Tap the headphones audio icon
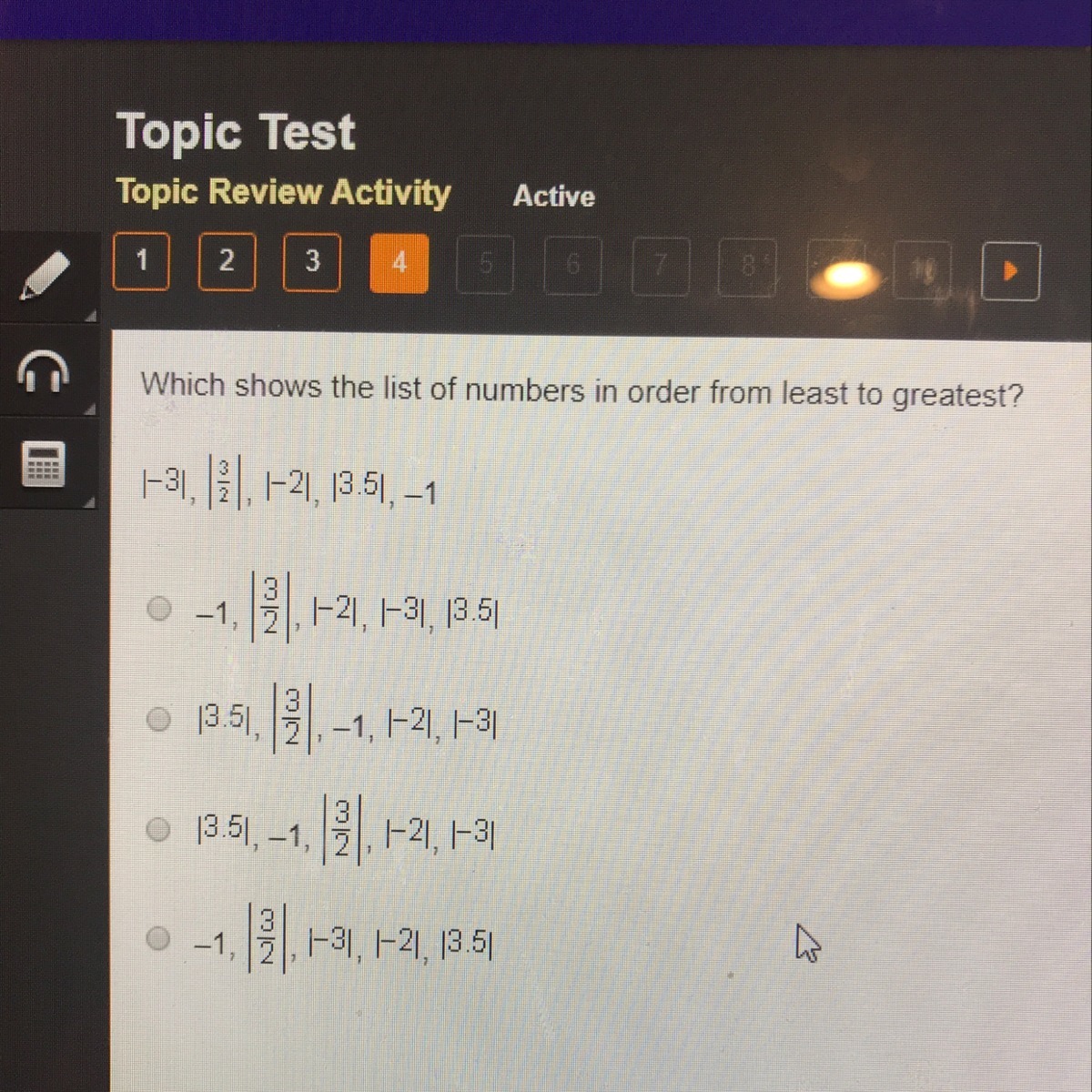Image resolution: width=1092 pixels, height=1092 pixels. [x=44, y=370]
